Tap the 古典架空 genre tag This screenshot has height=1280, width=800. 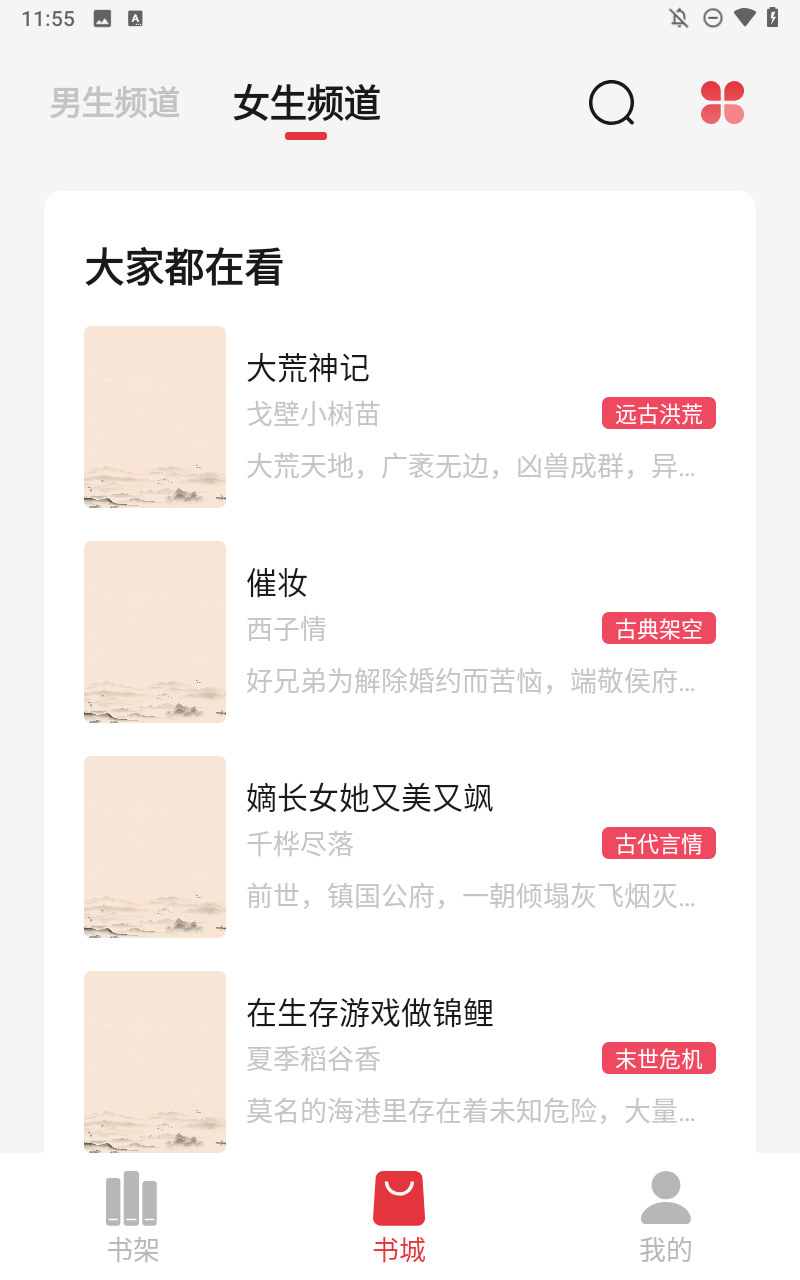pos(658,629)
